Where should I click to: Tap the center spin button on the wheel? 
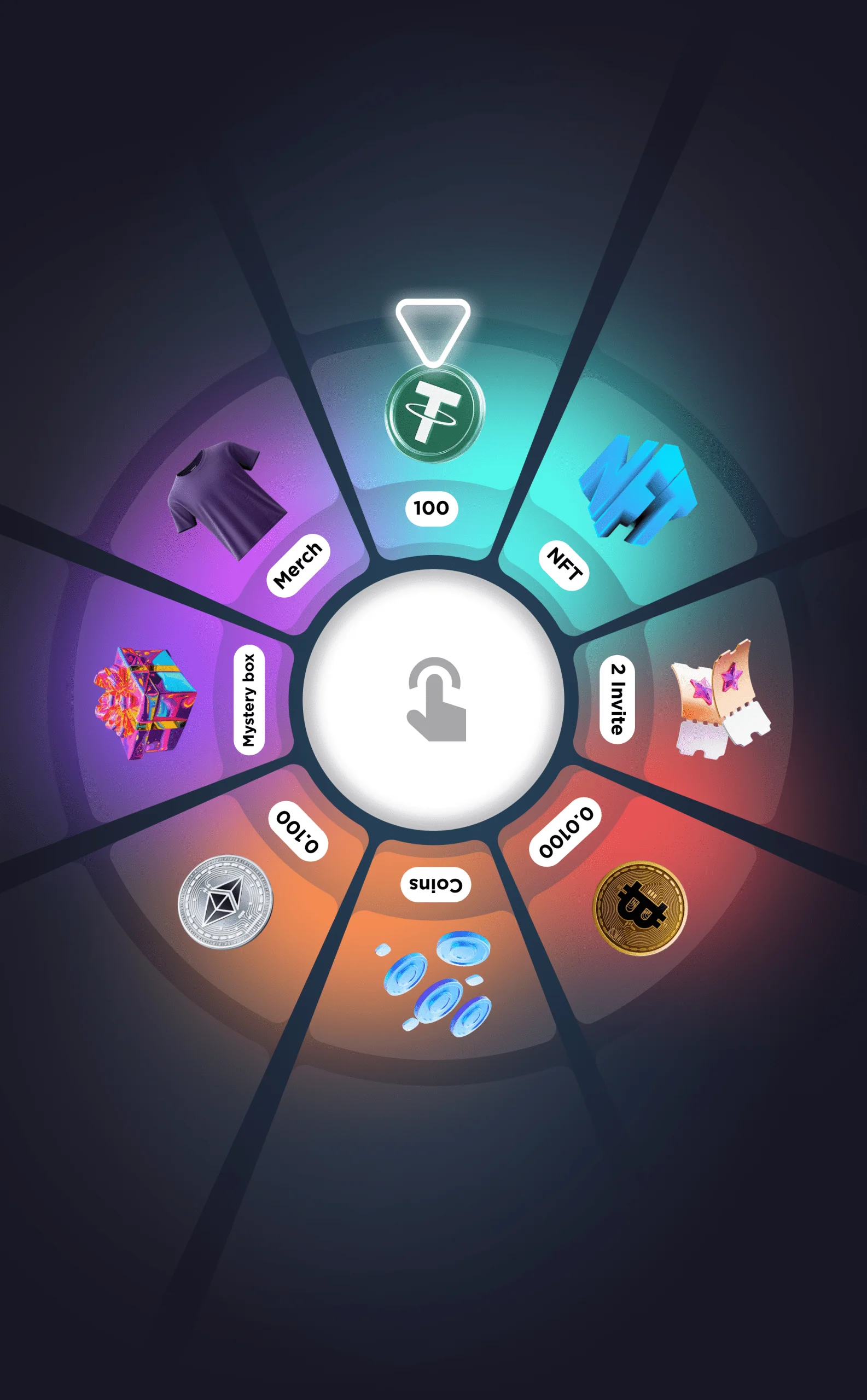coord(433,699)
